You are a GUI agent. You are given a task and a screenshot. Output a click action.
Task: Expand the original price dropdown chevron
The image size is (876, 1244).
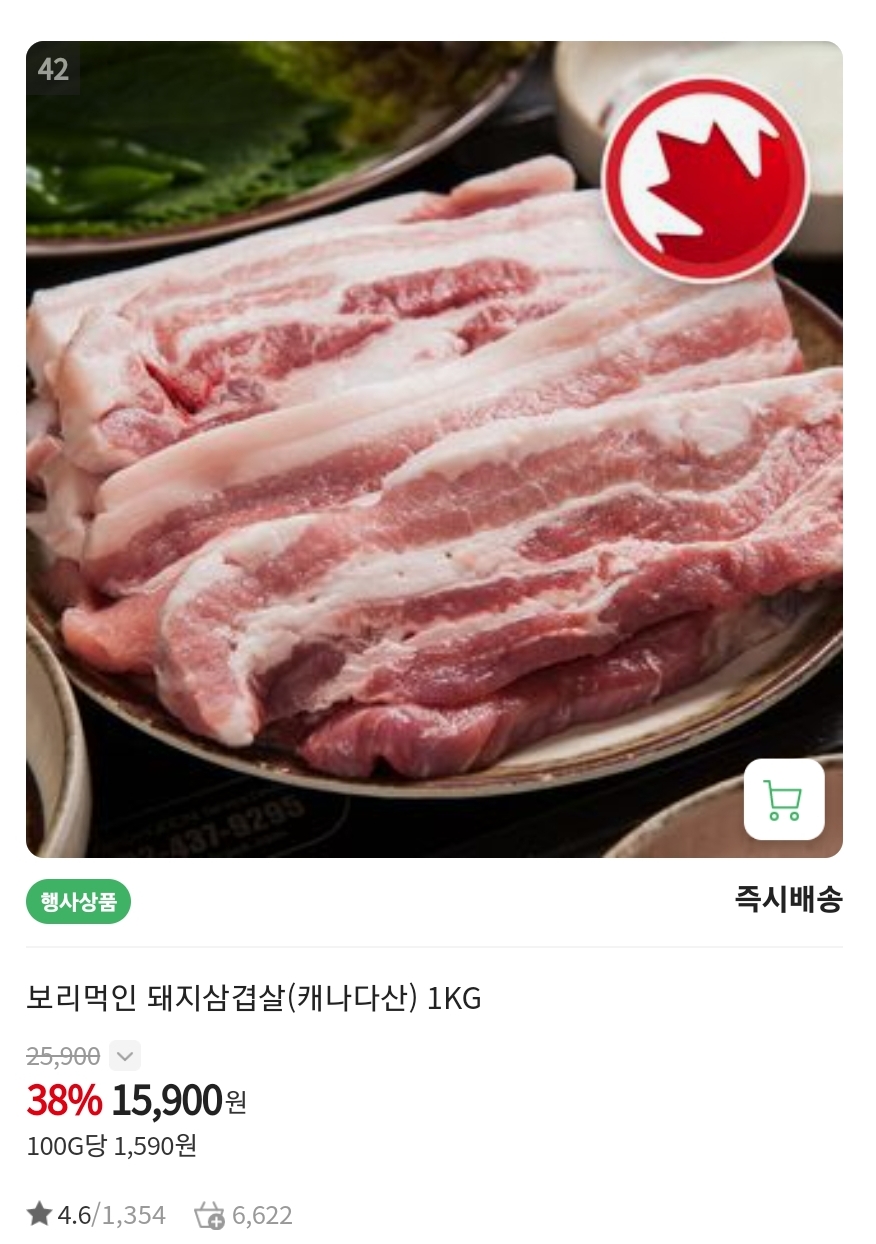click(124, 1056)
